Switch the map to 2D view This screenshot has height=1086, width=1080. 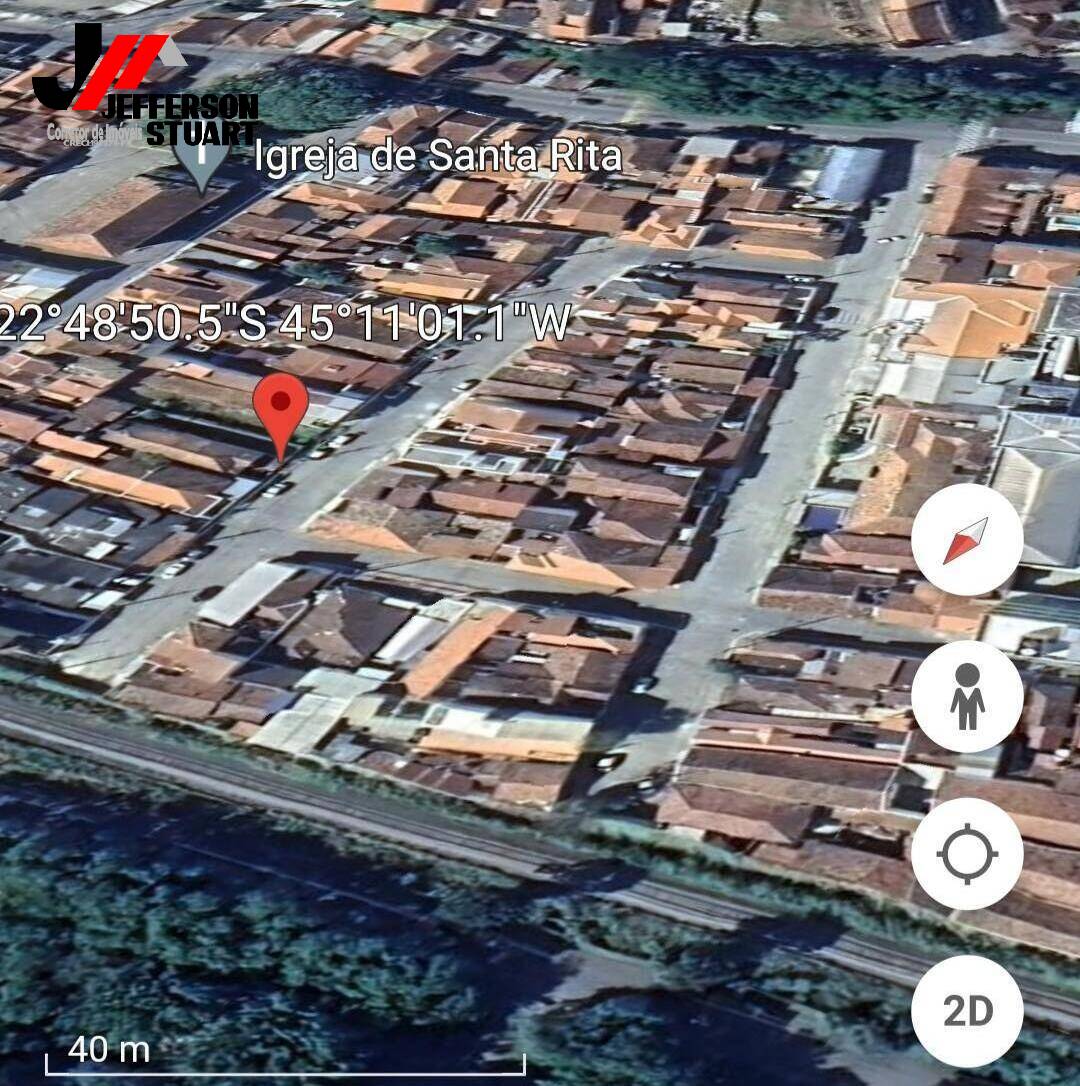coord(966,1011)
